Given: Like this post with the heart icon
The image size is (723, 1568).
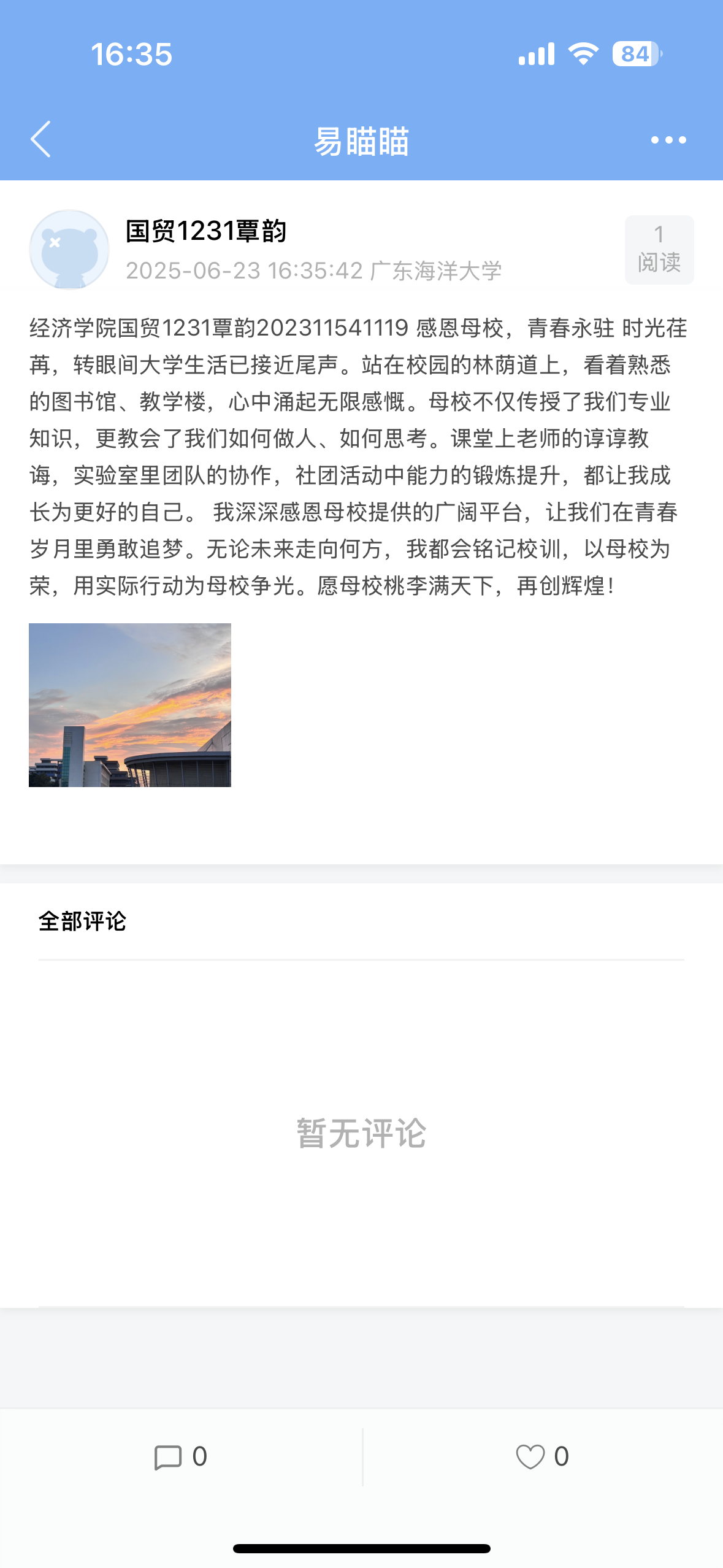Looking at the screenshot, I should point(530,1457).
